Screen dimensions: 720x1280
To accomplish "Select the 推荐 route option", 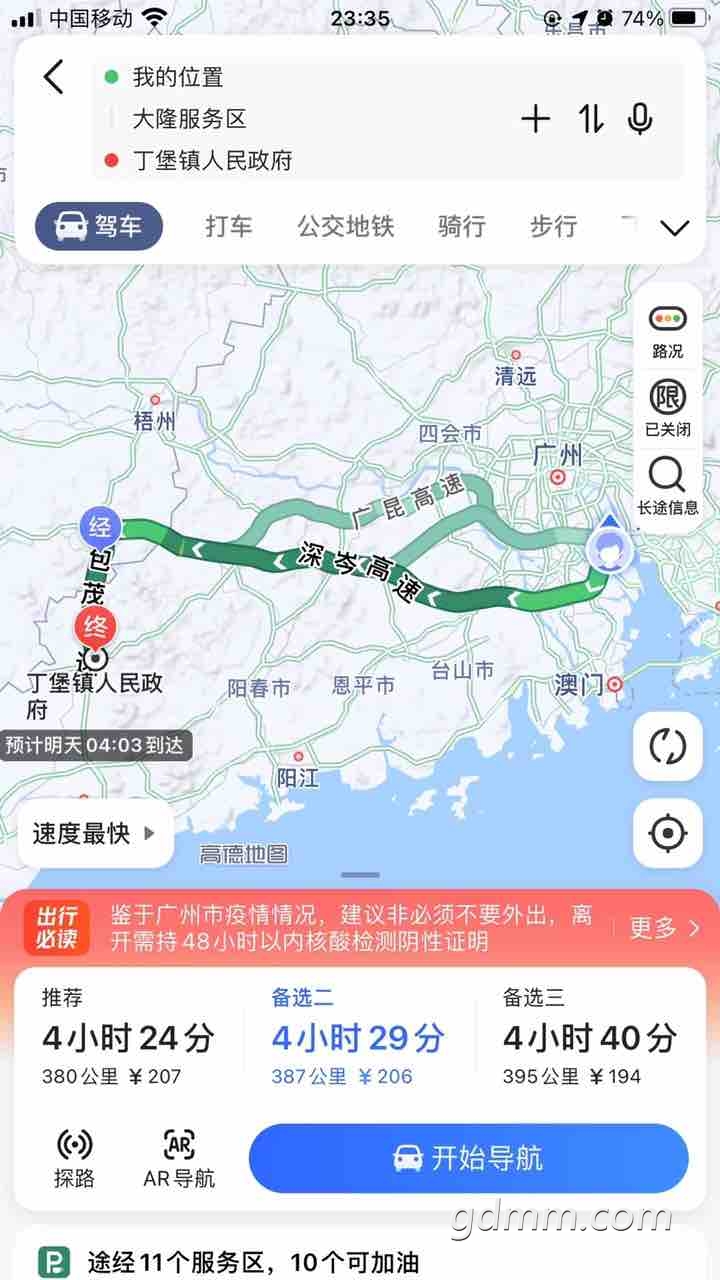I will 128,1036.
